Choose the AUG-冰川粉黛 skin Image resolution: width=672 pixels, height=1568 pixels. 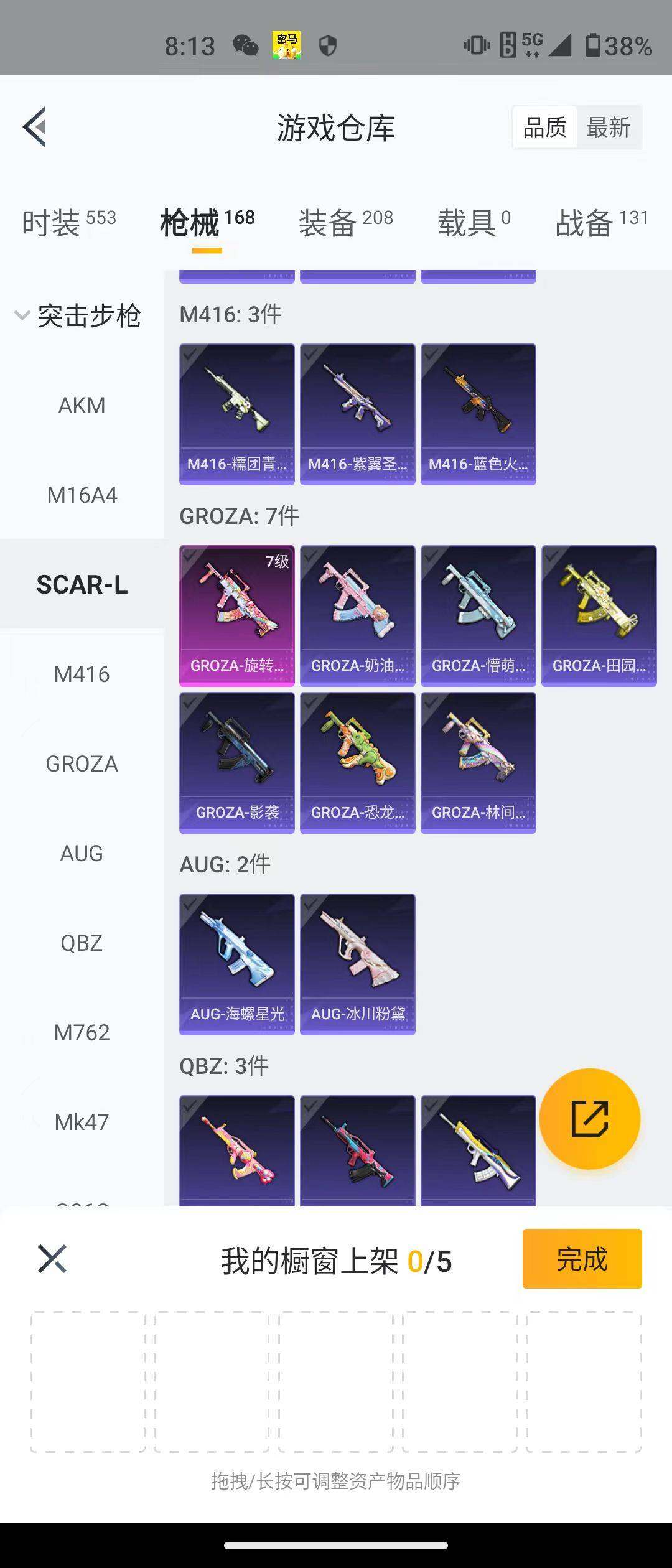357,964
